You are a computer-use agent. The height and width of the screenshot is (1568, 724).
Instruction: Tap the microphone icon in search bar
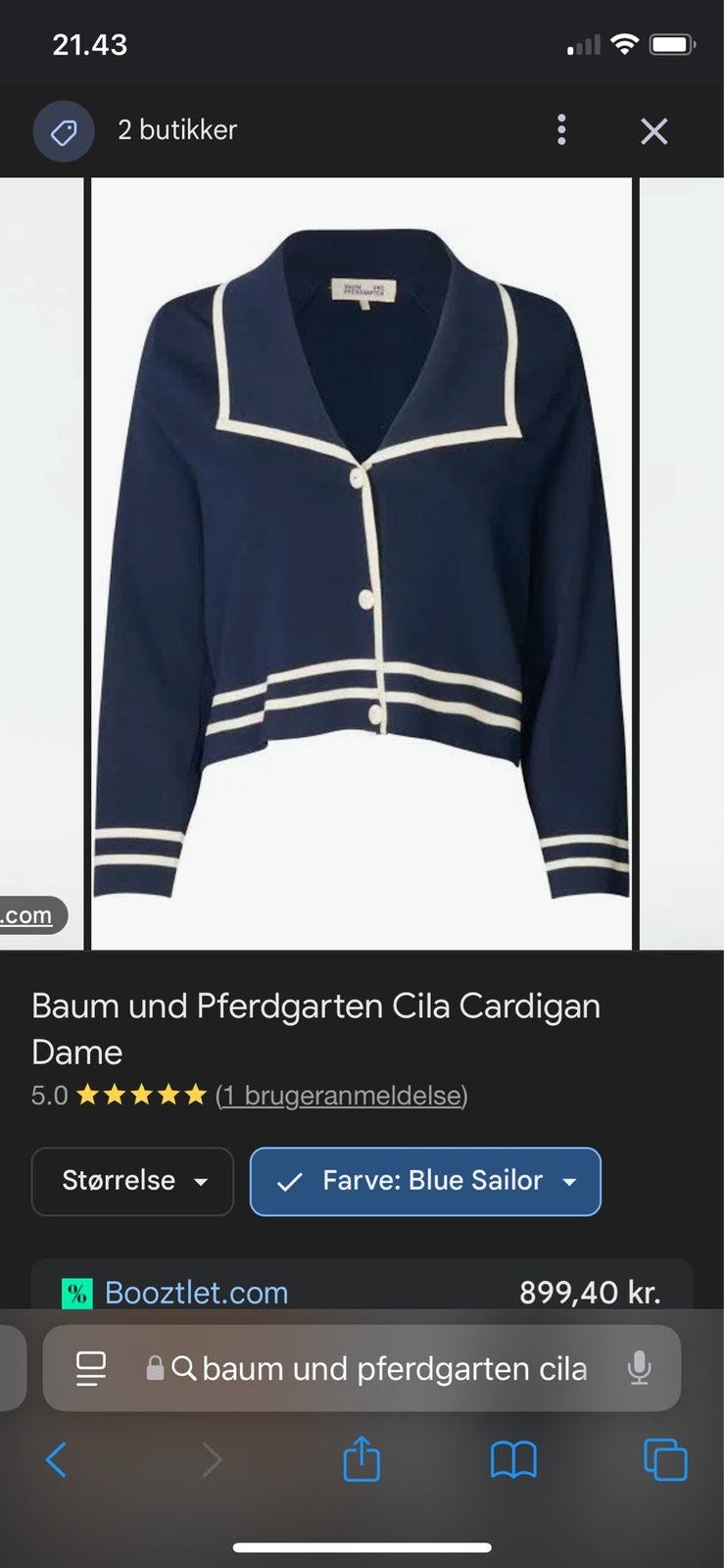tap(641, 1368)
